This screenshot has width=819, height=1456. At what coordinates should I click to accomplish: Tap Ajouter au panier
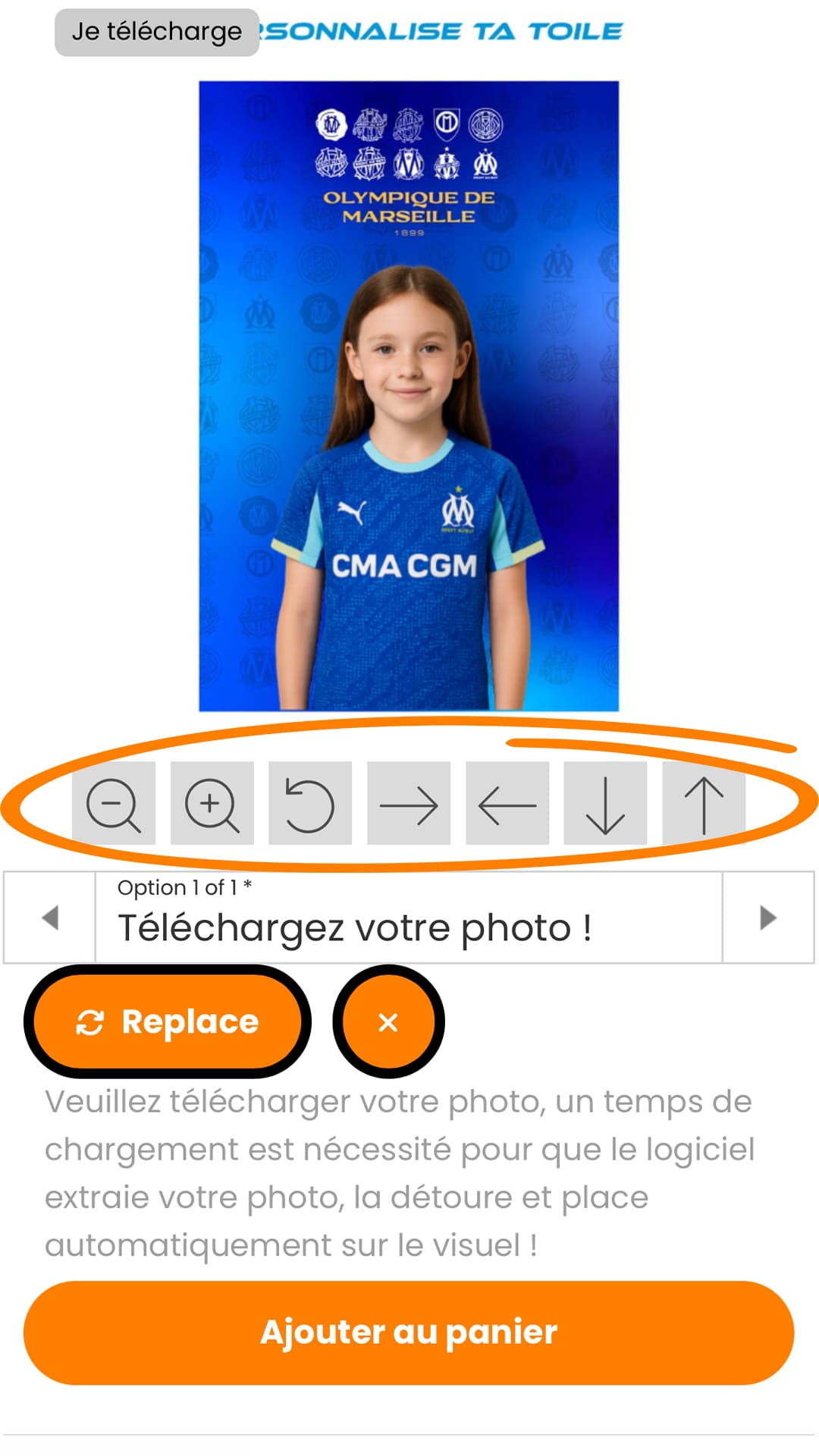click(x=409, y=1332)
